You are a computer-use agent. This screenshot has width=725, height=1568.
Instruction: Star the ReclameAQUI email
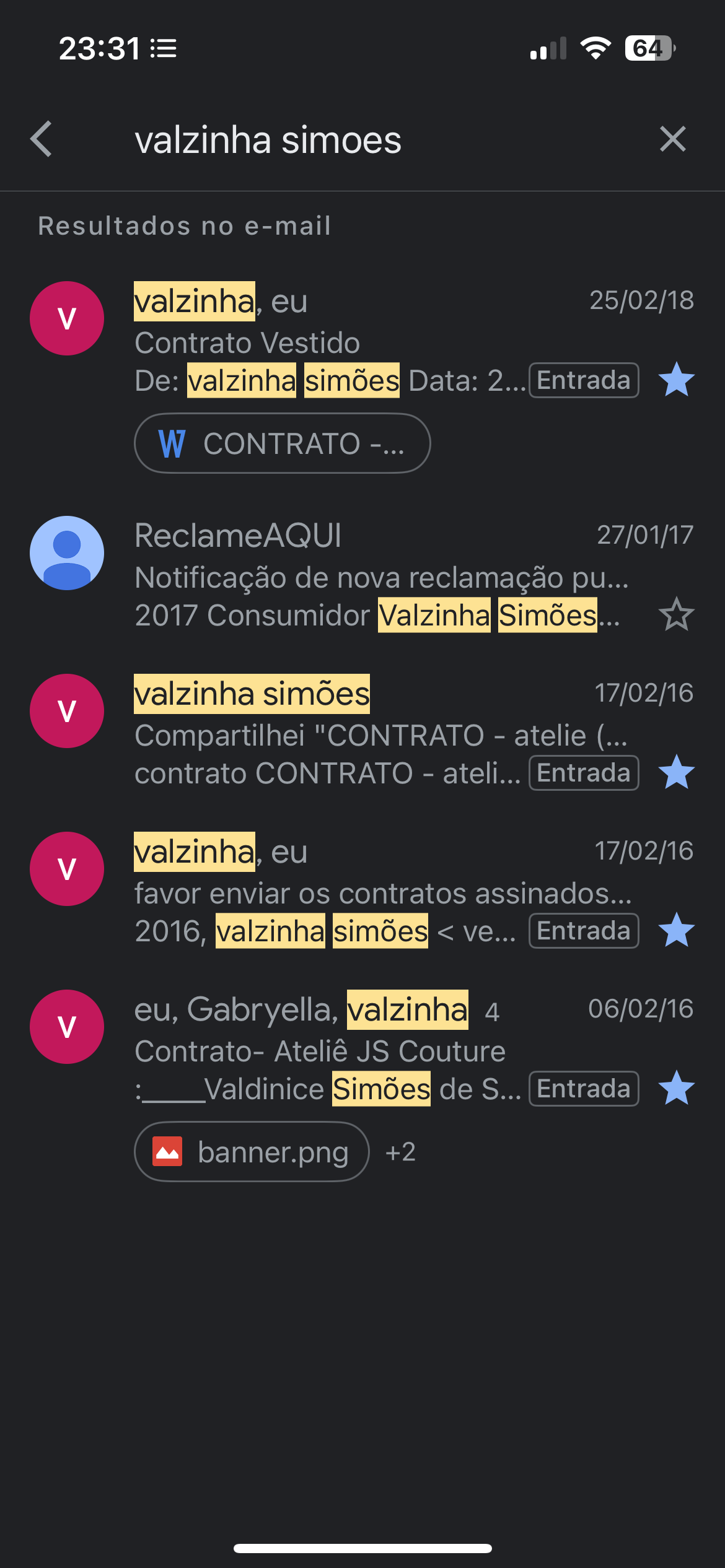pos(676,614)
